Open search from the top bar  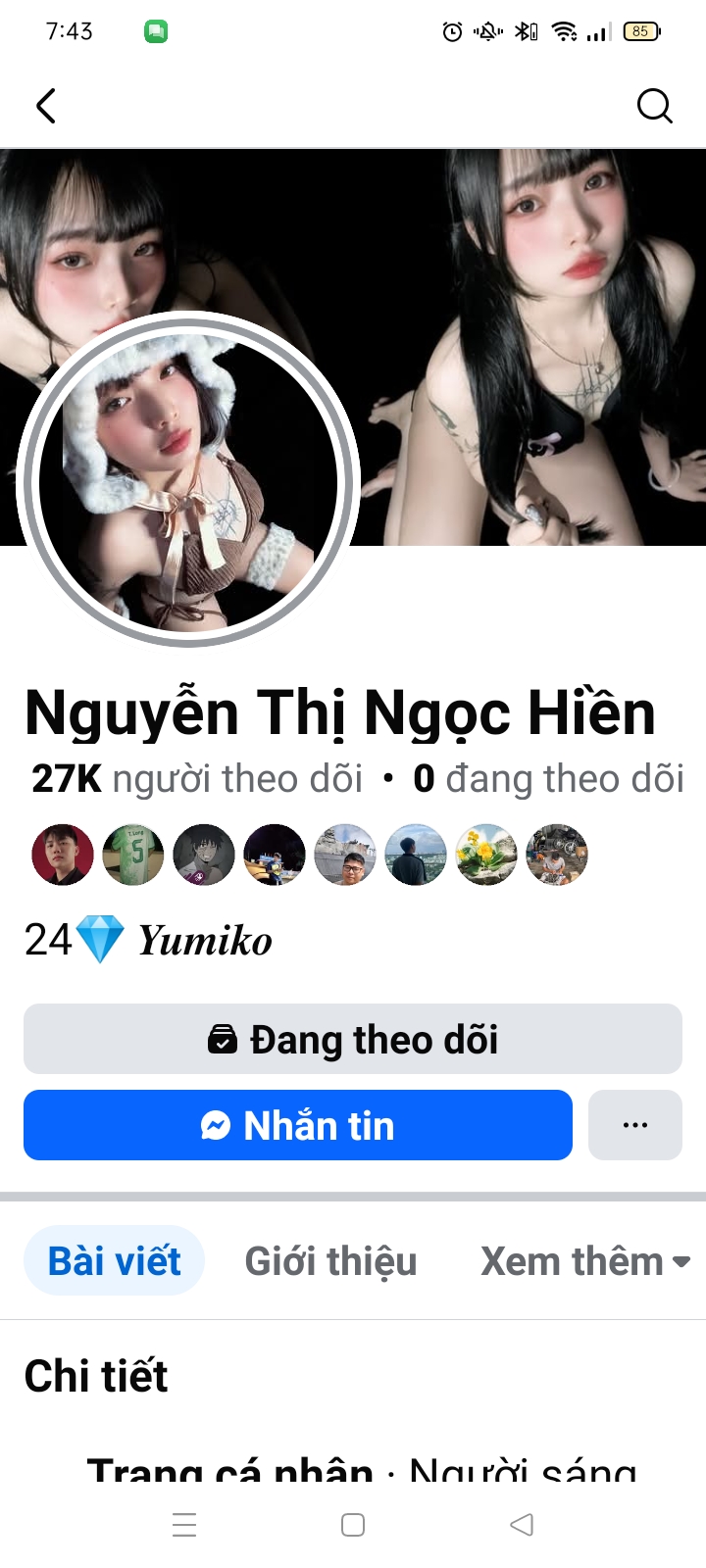pyautogui.click(x=654, y=106)
